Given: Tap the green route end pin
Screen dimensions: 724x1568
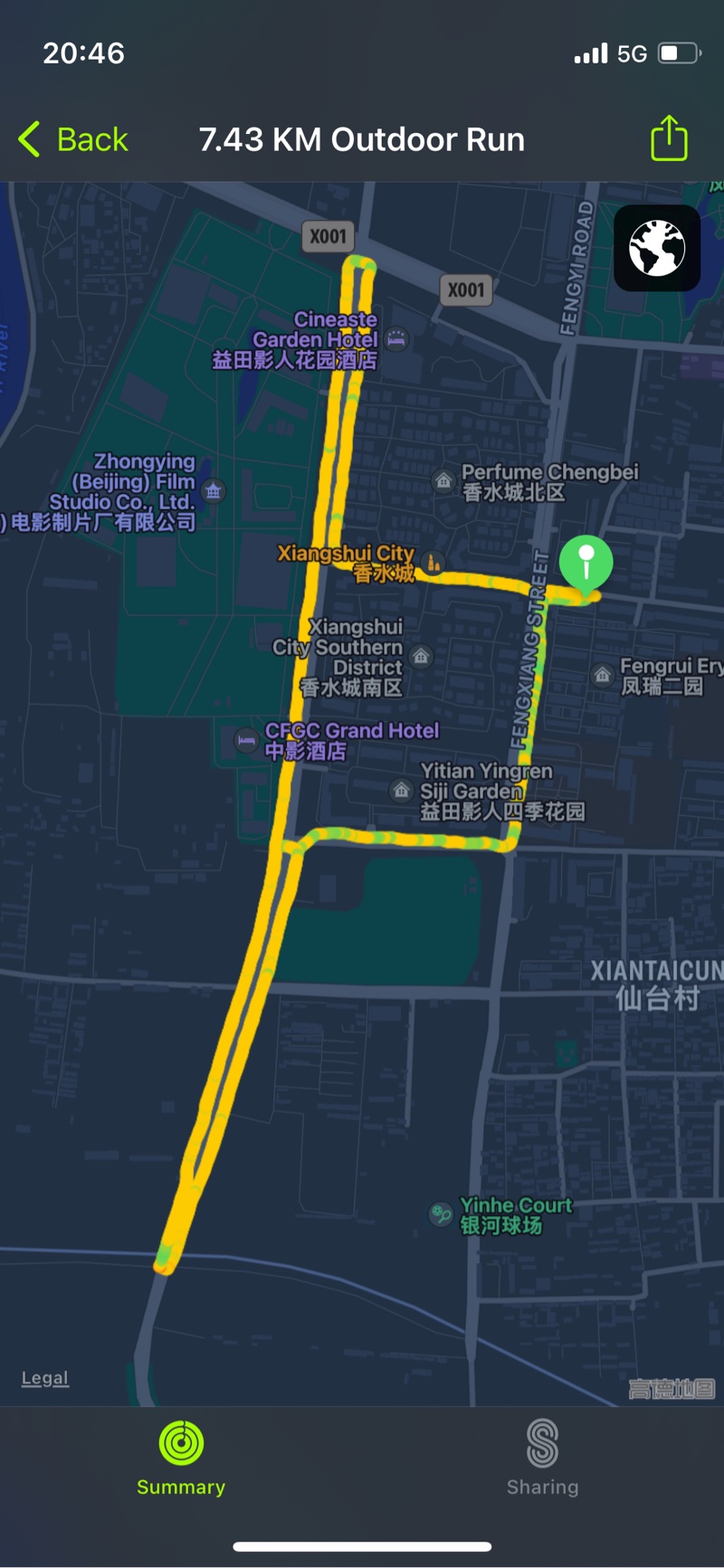Looking at the screenshot, I should pyautogui.click(x=586, y=563).
